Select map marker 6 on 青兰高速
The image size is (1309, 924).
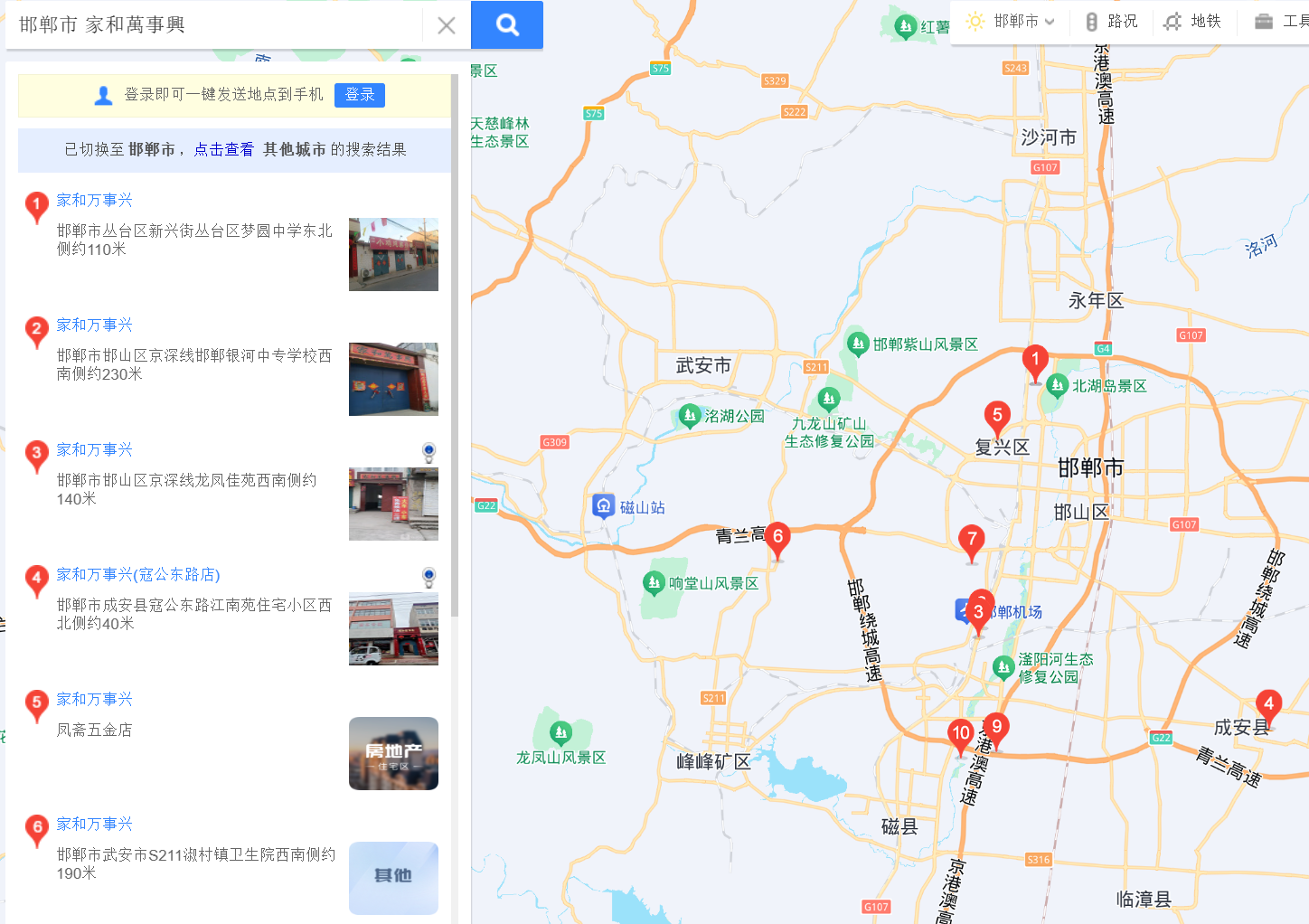[x=777, y=539]
